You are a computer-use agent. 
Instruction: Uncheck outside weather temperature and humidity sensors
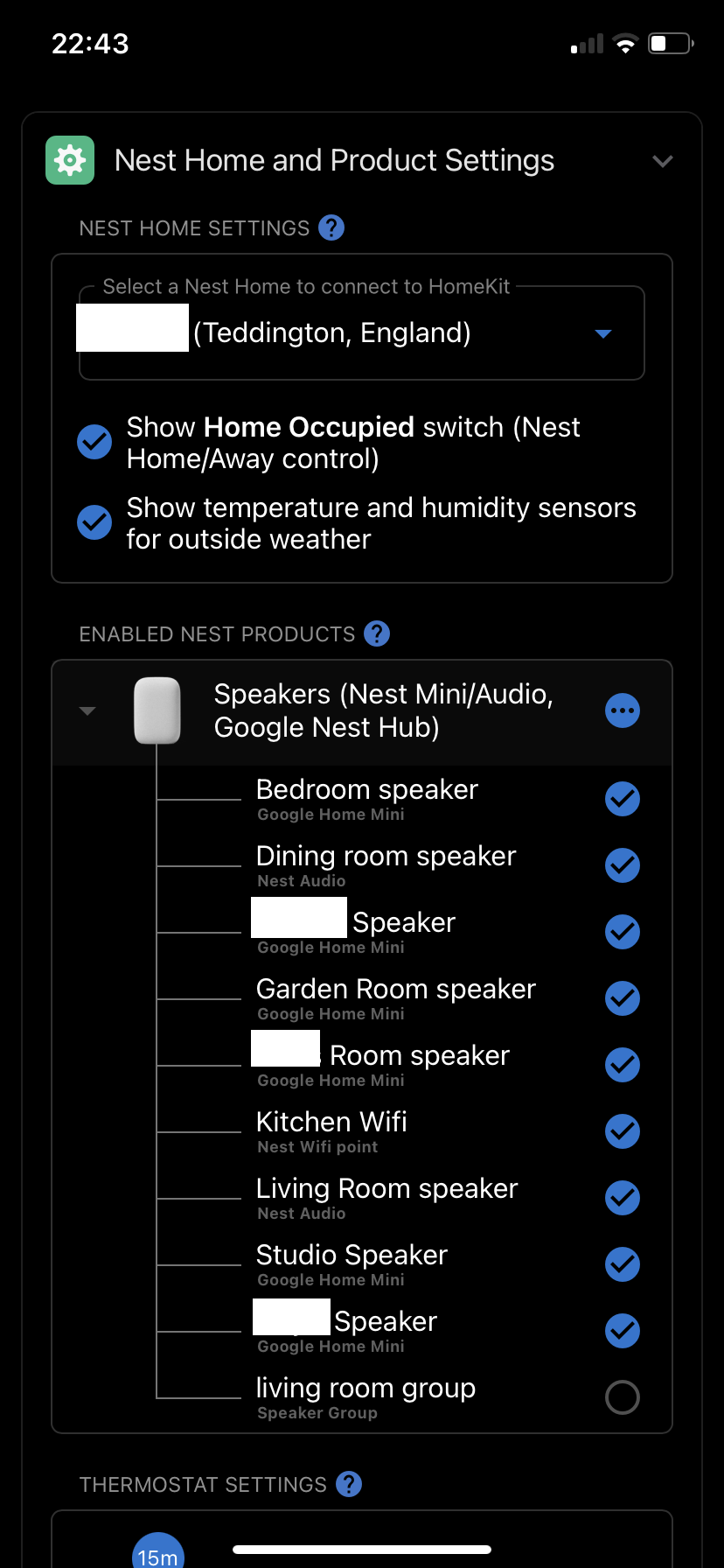click(x=94, y=522)
